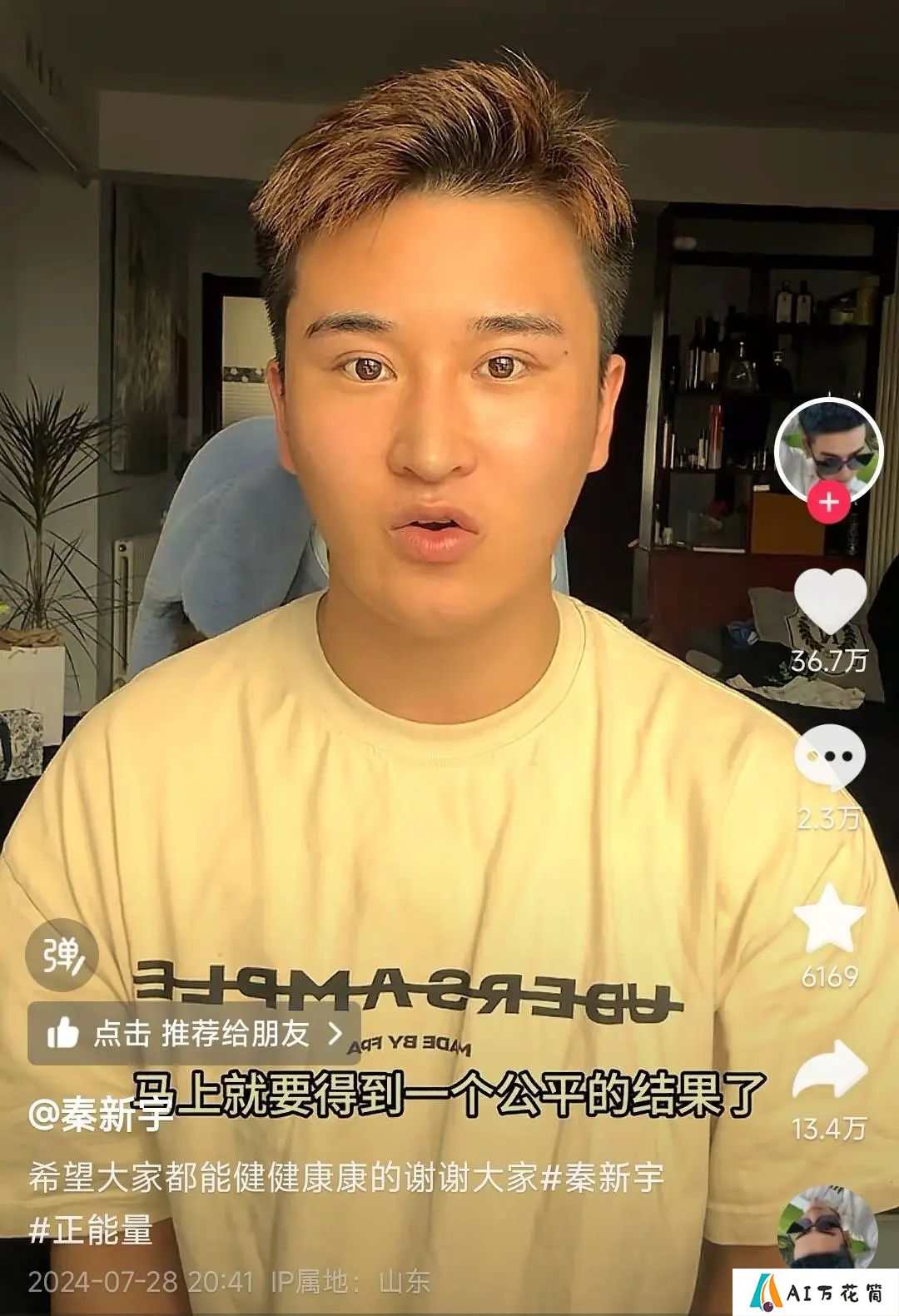The image size is (899, 1316).
Task: Like this video with the heart
Action: [x=829, y=601]
